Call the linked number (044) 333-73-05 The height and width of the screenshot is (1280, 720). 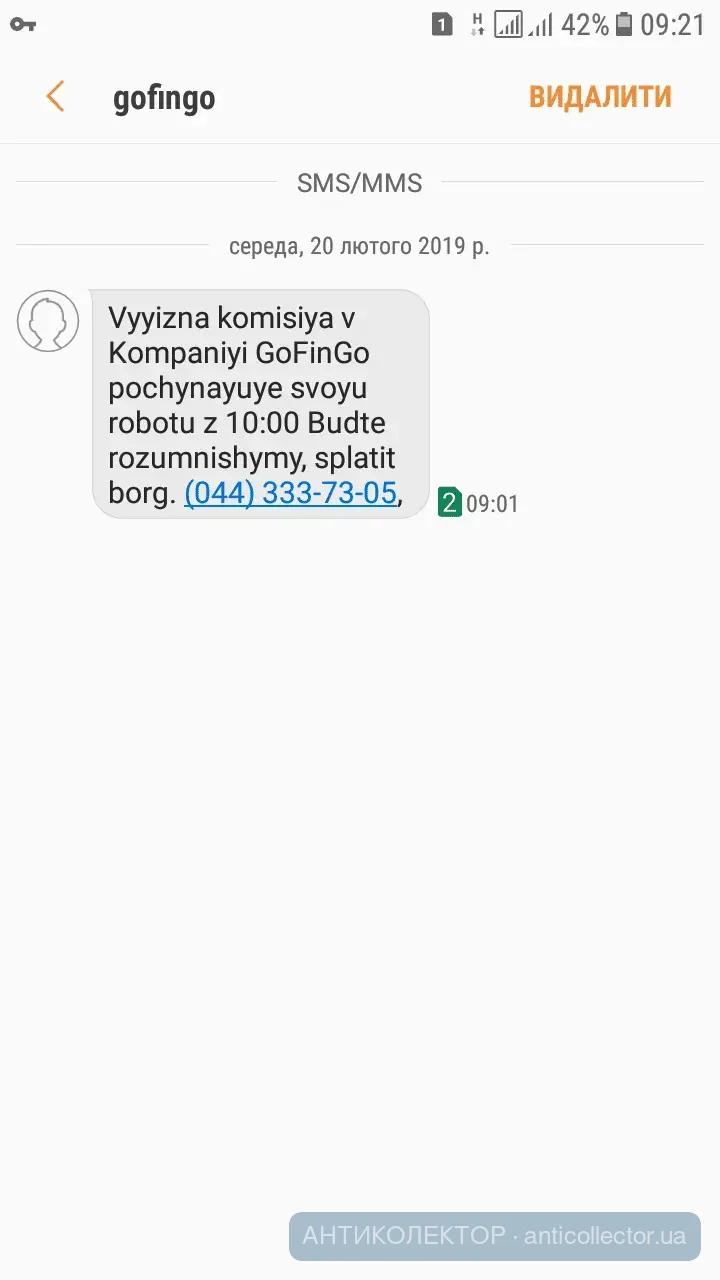coord(291,492)
